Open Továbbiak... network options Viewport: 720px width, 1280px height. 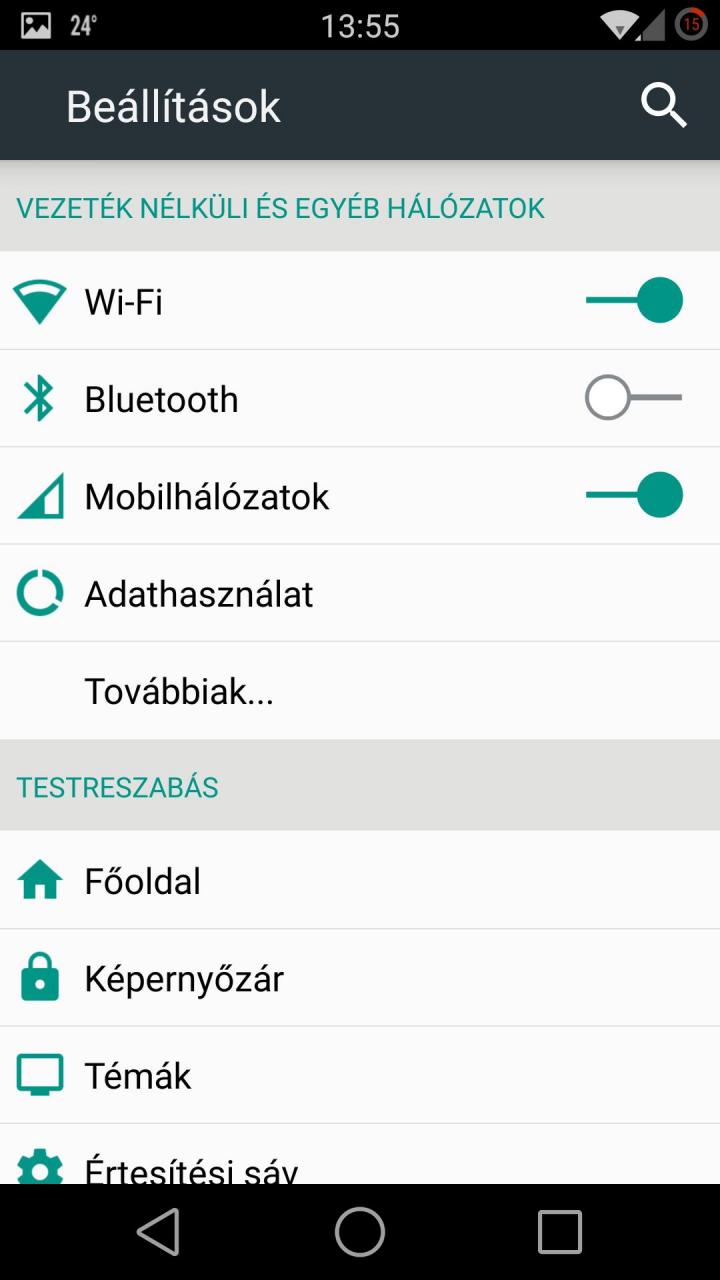360,691
